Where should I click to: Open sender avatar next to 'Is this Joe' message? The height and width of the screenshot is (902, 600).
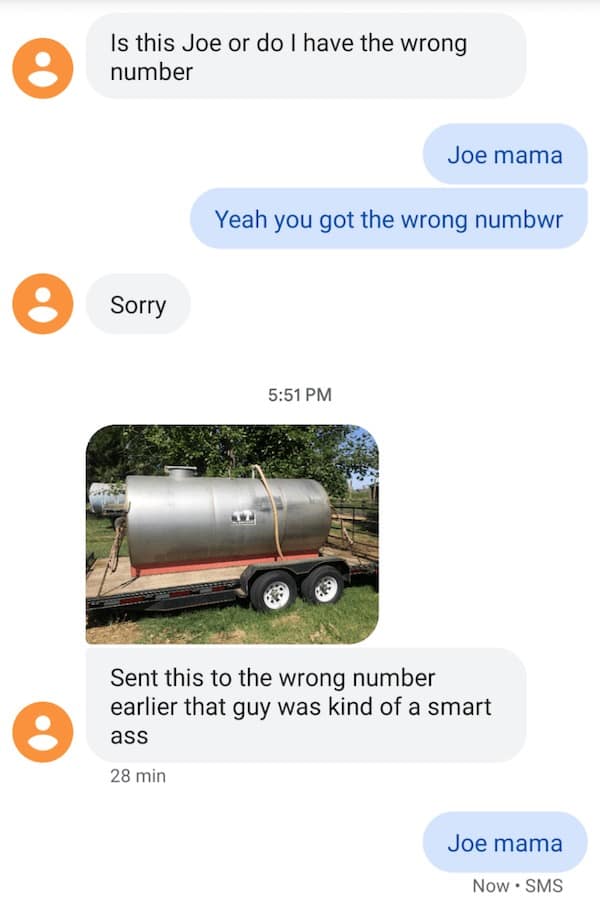click(42, 68)
